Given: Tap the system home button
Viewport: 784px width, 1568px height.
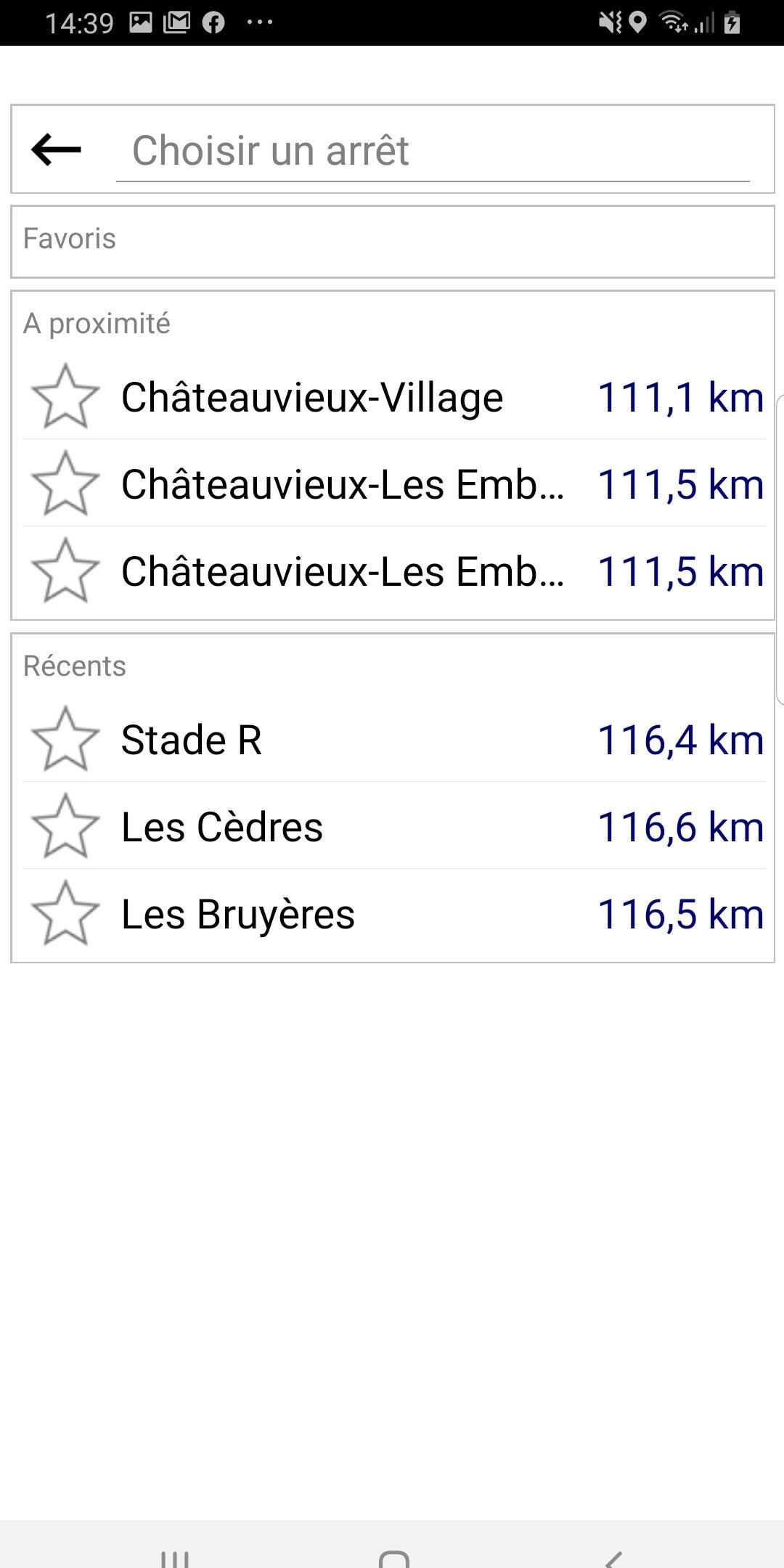Looking at the screenshot, I should (393, 1556).
